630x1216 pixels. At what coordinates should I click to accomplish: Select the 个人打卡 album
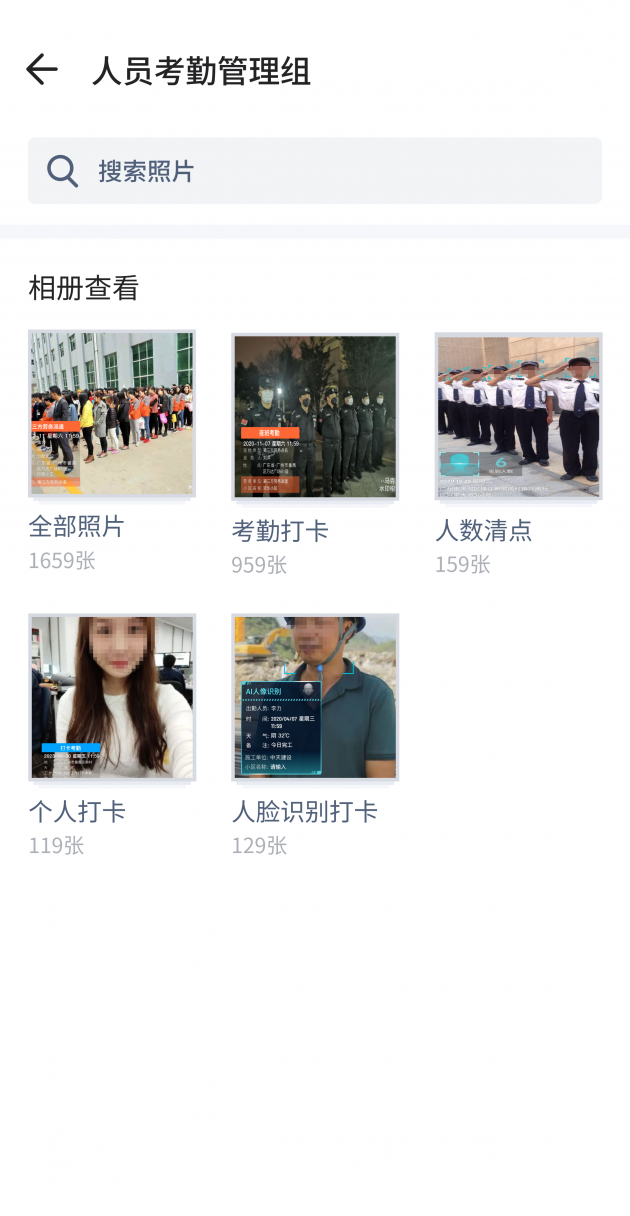pyautogui.click(x=112, y=697)
